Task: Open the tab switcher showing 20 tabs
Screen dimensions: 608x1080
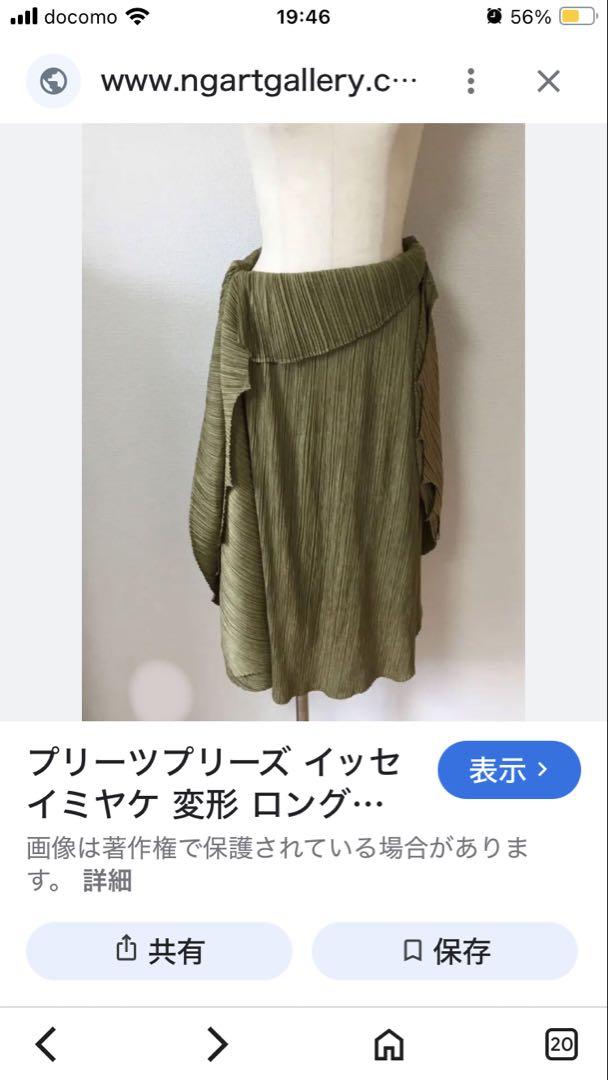Action: tap(561, 1044)
